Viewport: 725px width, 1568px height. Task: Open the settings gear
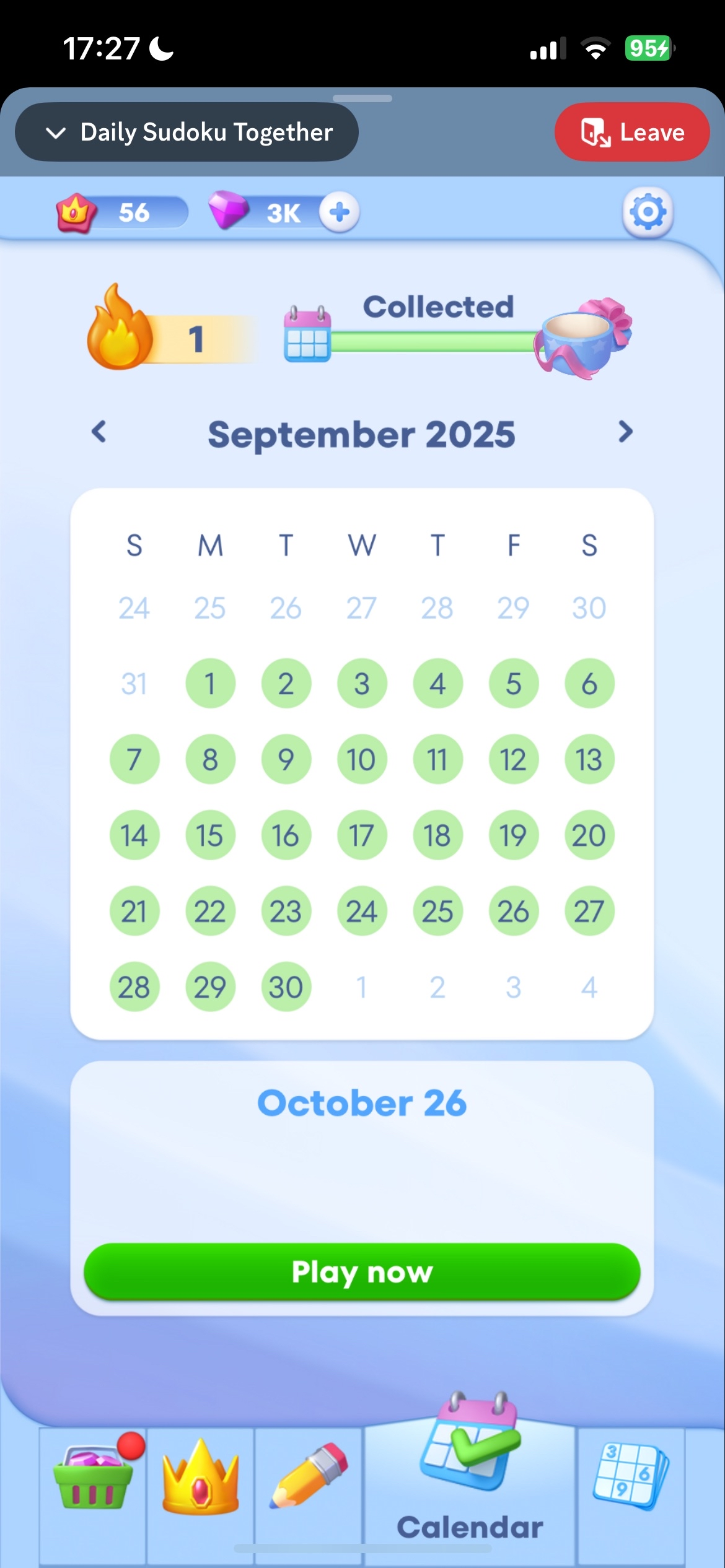pos(648,212)
